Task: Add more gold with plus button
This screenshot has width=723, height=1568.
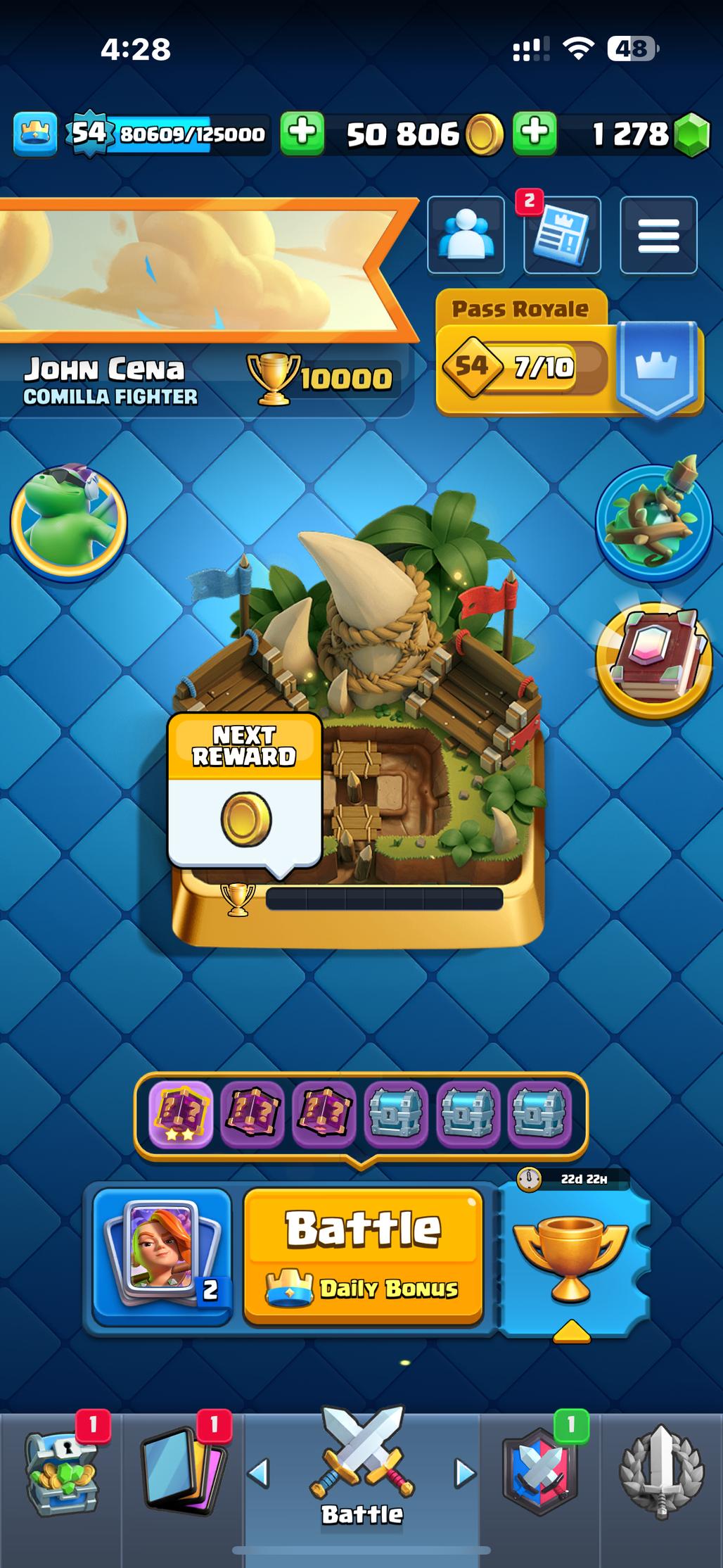Action: coord(302,133)
